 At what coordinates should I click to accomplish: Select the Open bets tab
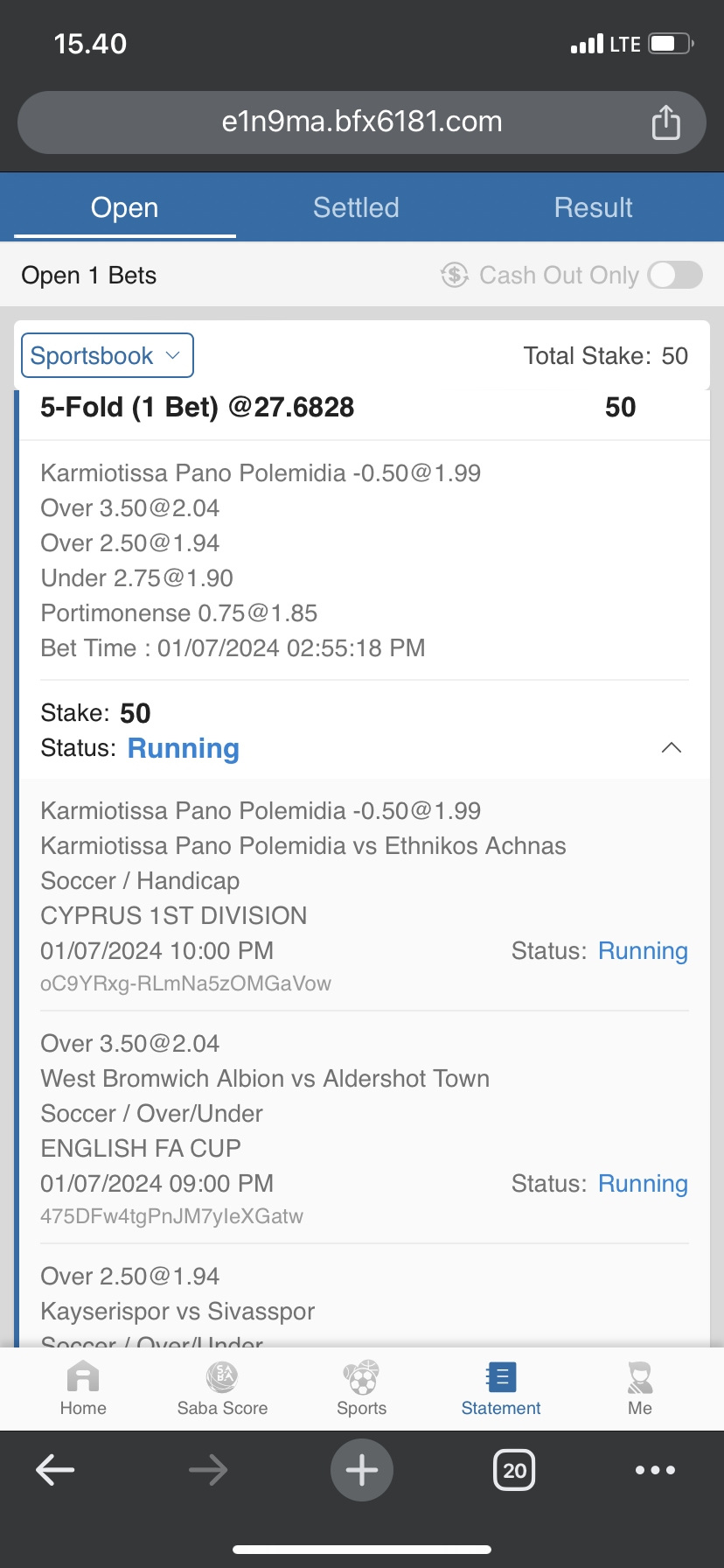point(125,208)
